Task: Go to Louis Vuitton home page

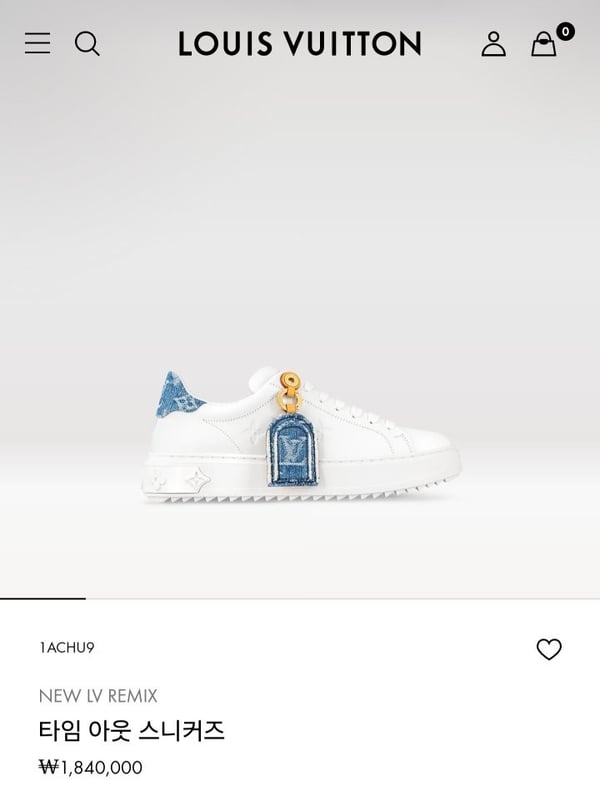Action: tap(300, 43)
